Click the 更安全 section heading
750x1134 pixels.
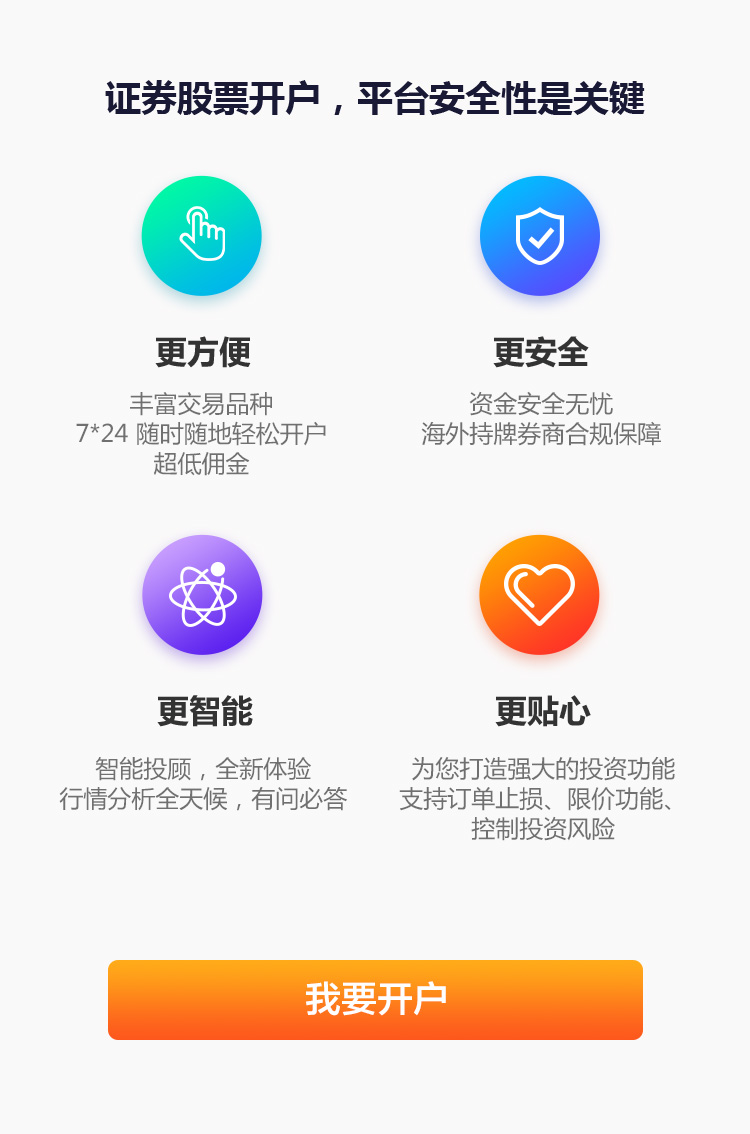(539, 352)
